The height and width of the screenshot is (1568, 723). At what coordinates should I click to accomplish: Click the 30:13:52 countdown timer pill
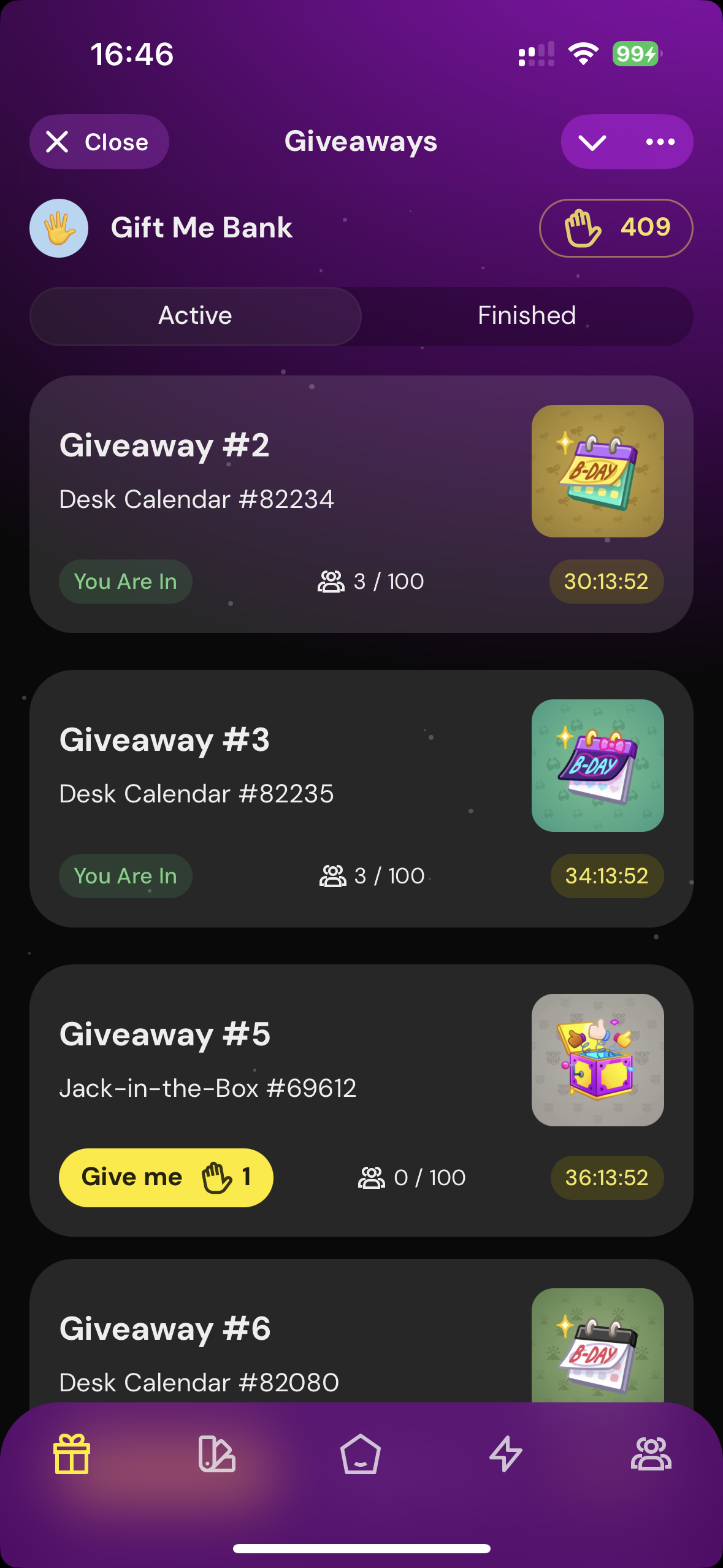(x=605, y=582)
